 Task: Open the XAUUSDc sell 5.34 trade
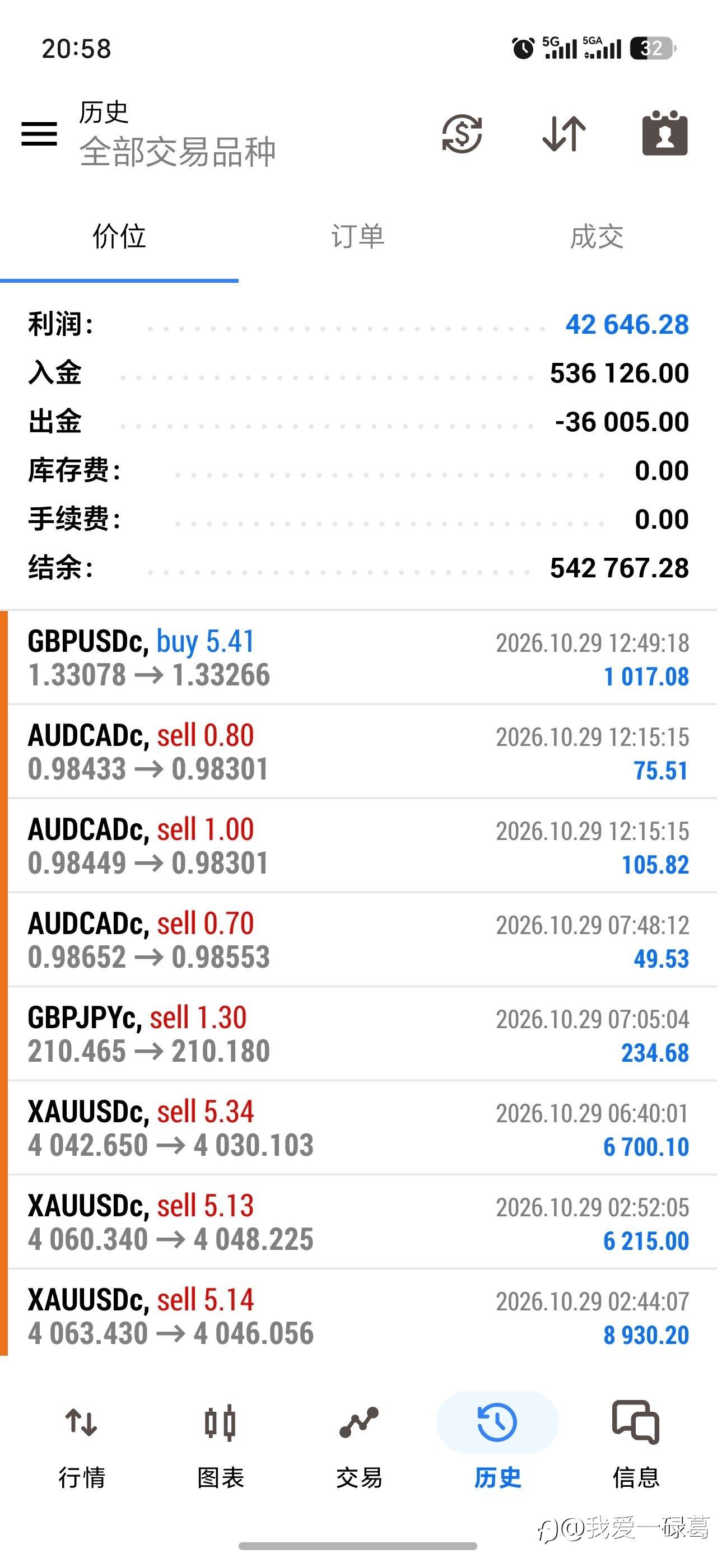coord(358,1128)
